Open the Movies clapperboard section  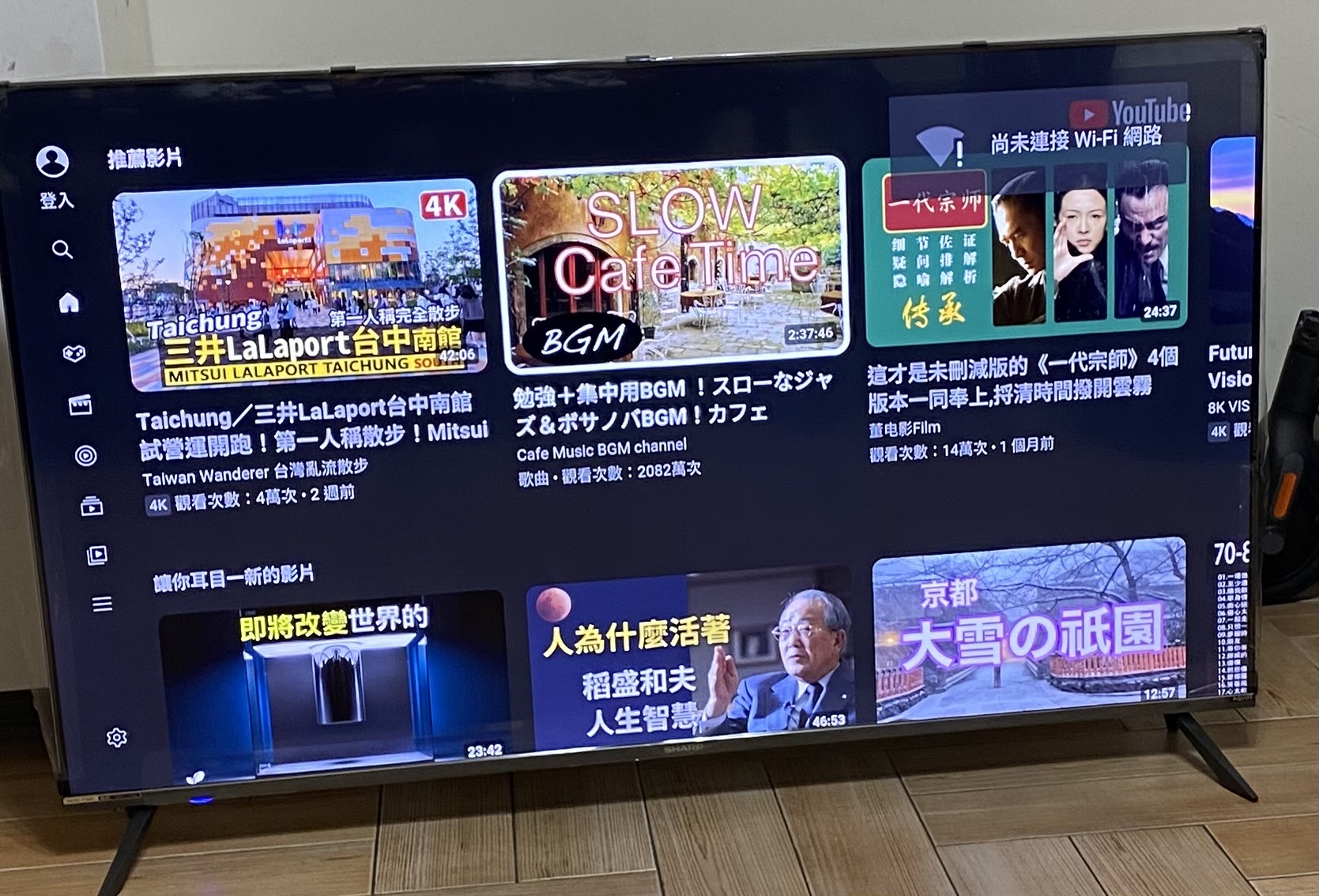point(80,405)
